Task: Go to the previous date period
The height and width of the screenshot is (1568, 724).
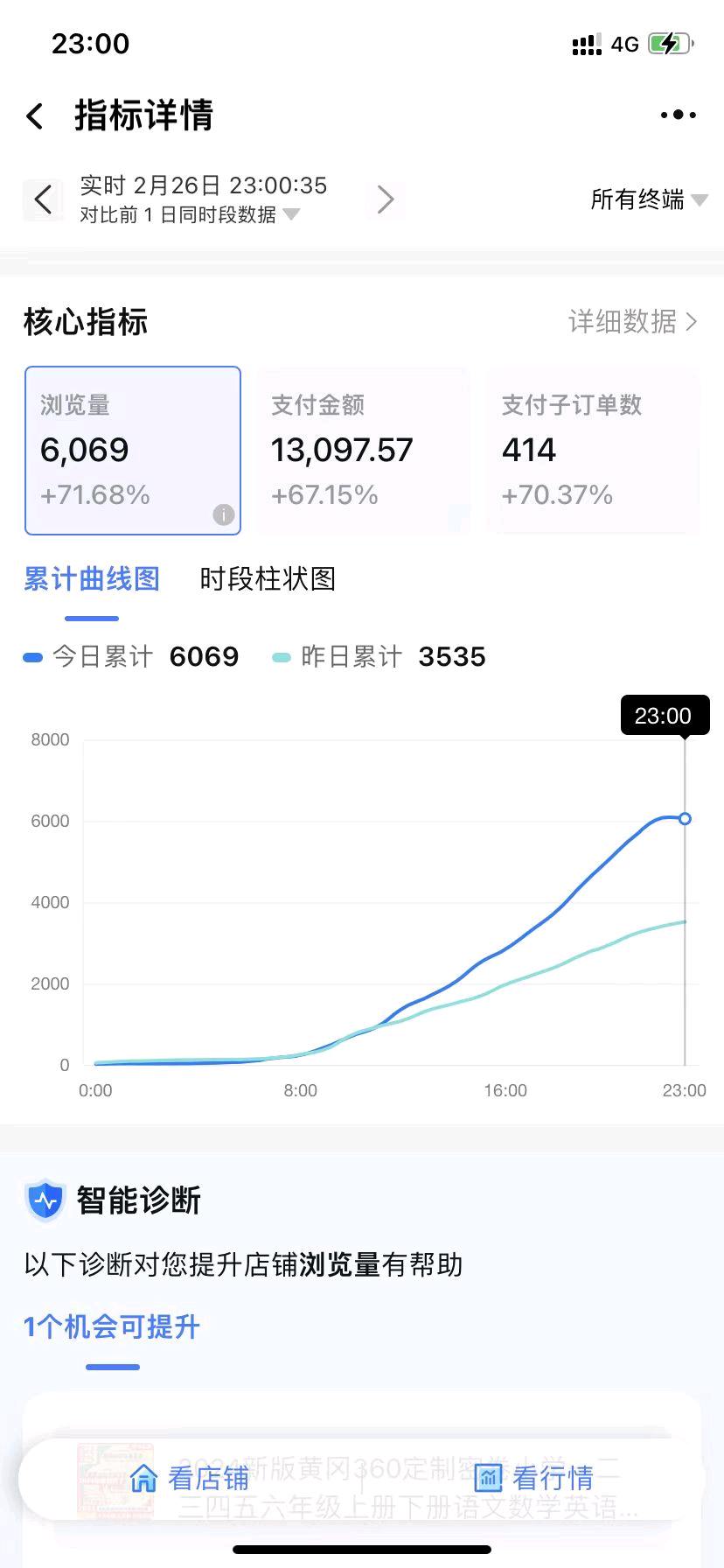Action: click(43, 199)
